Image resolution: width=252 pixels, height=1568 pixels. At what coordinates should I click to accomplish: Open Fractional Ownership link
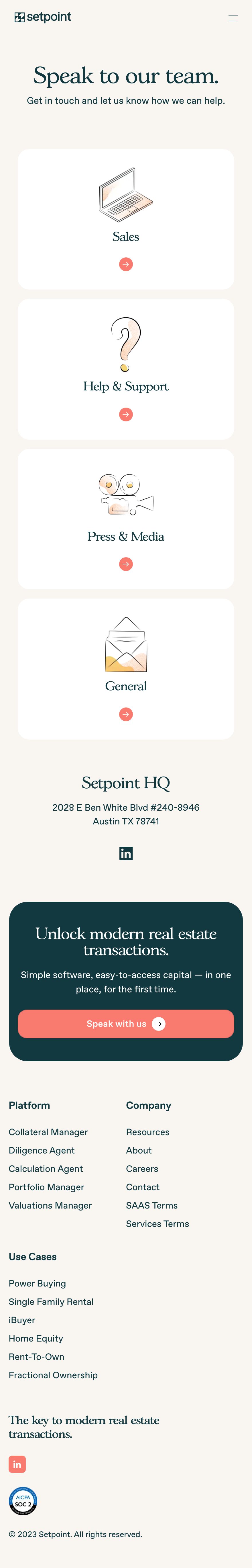(x=53, y=1375)
